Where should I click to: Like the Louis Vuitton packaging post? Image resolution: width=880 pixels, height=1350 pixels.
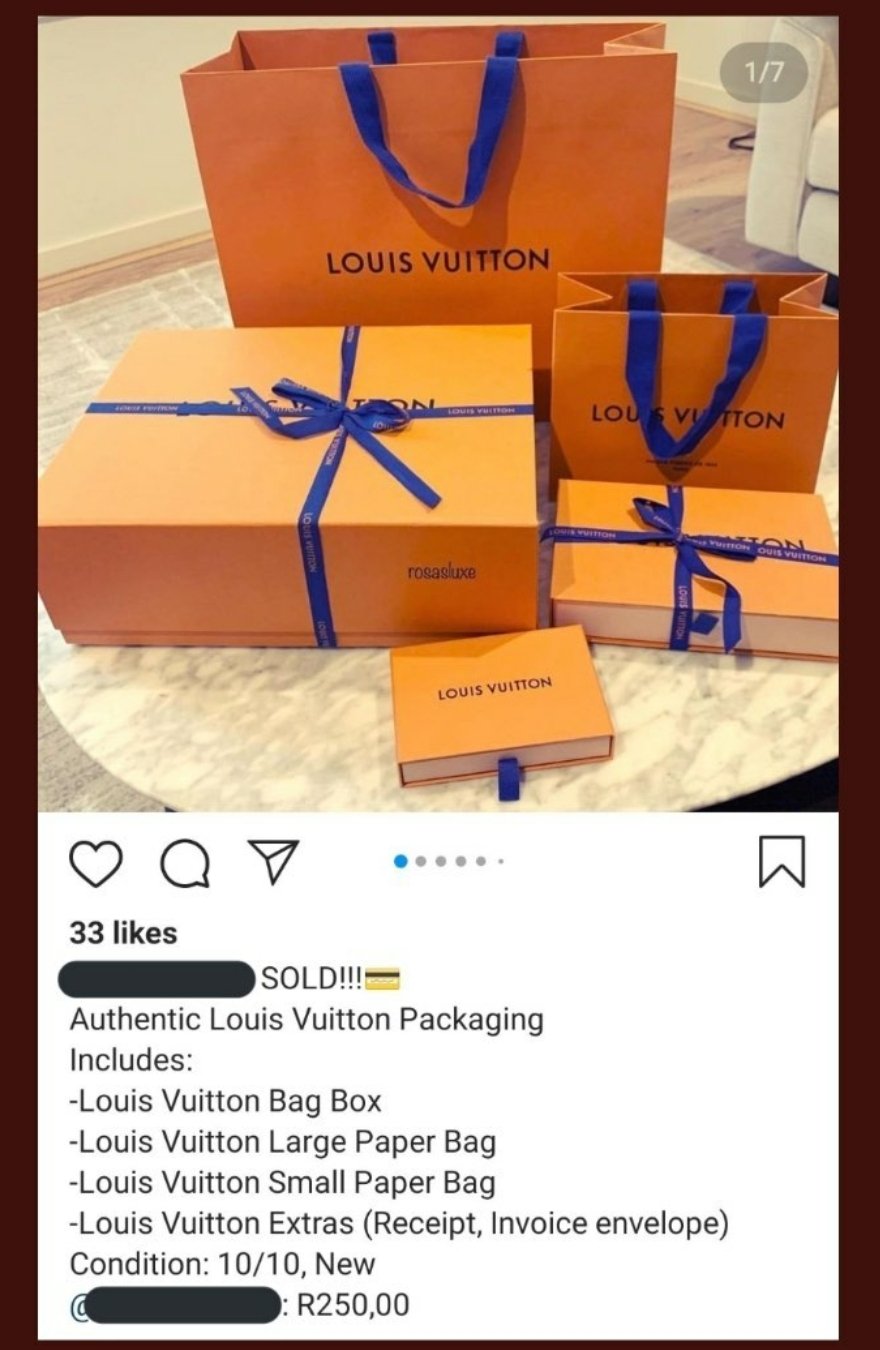click(96, 863)
